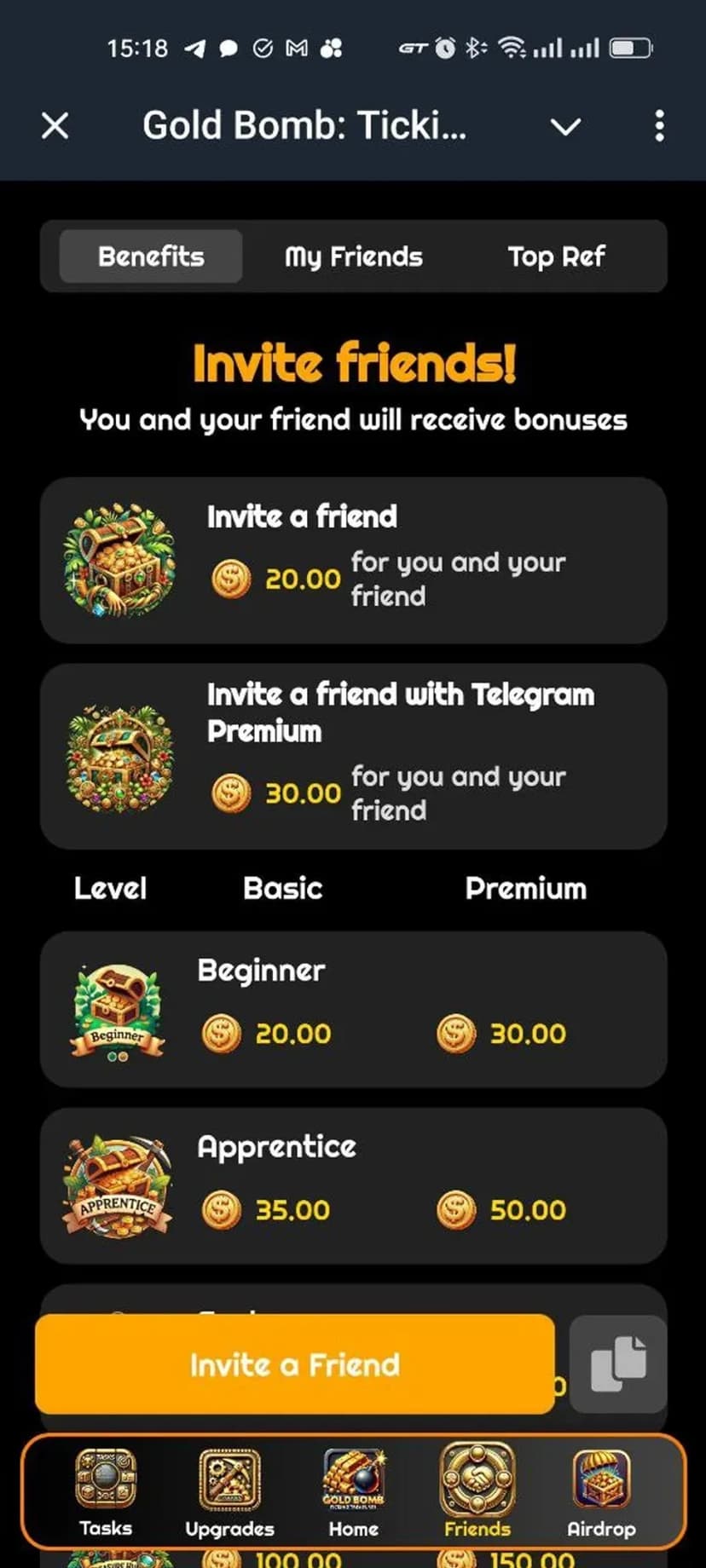Copy the invite link
706x1568 pixels.
[618, 1364]
